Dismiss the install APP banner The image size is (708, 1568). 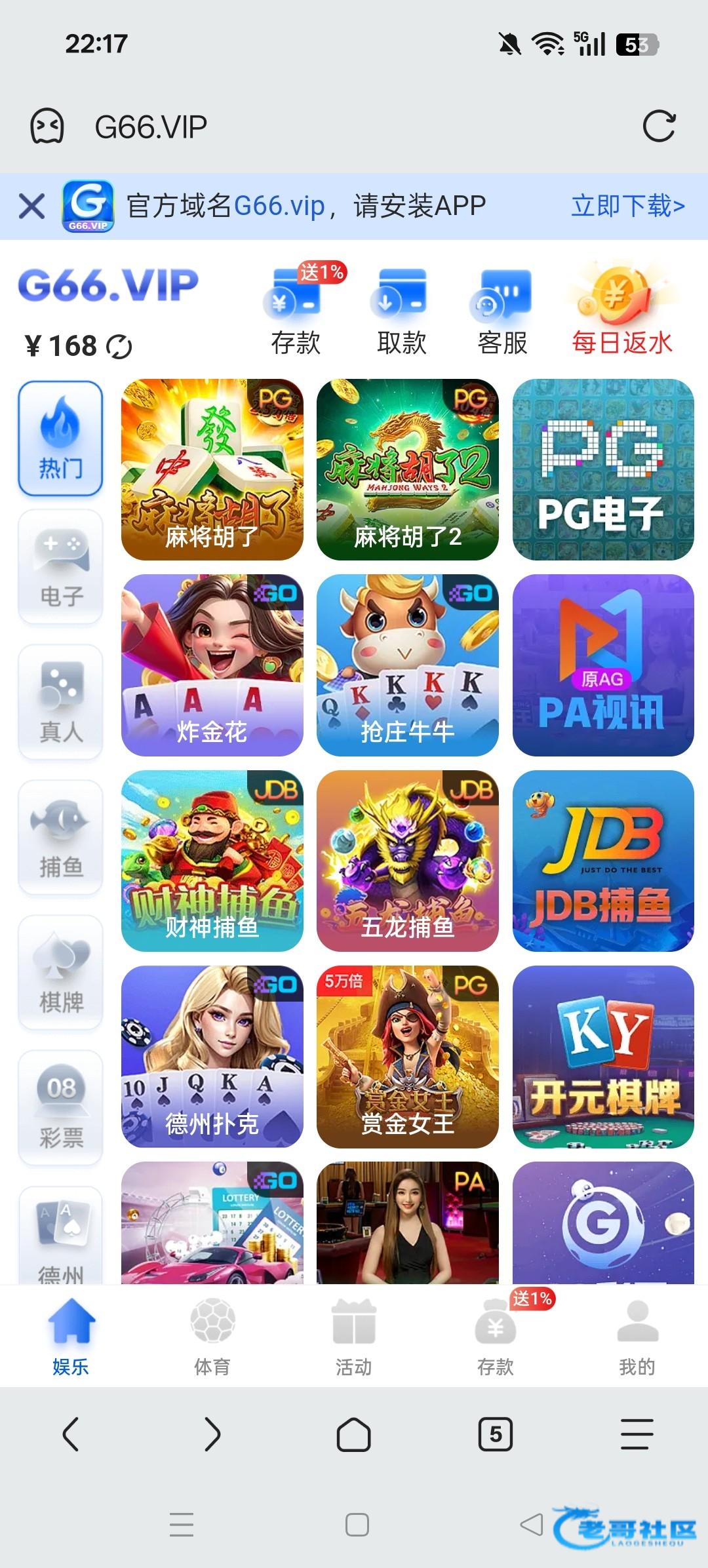pos(31,206)
